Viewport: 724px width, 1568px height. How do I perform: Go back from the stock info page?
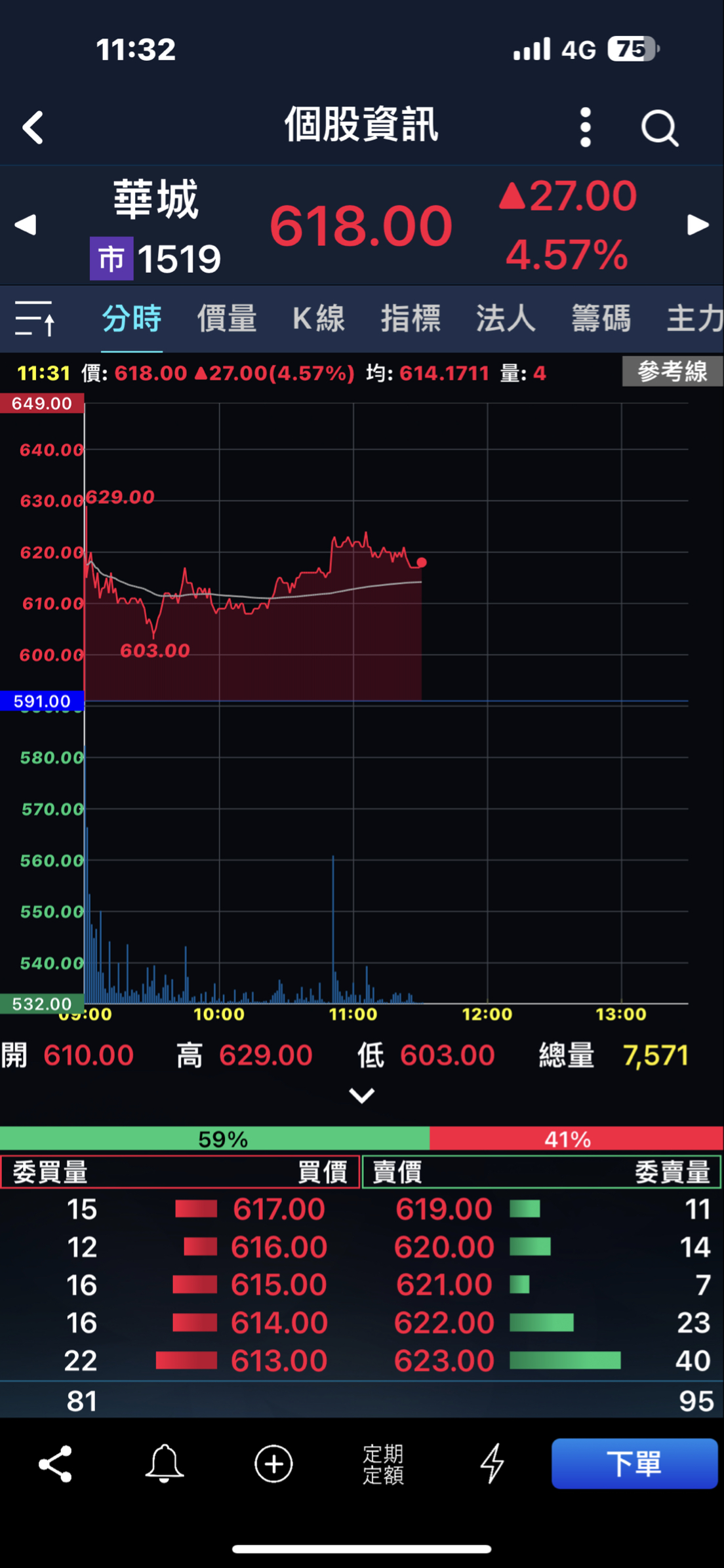[x=33, y=127]
